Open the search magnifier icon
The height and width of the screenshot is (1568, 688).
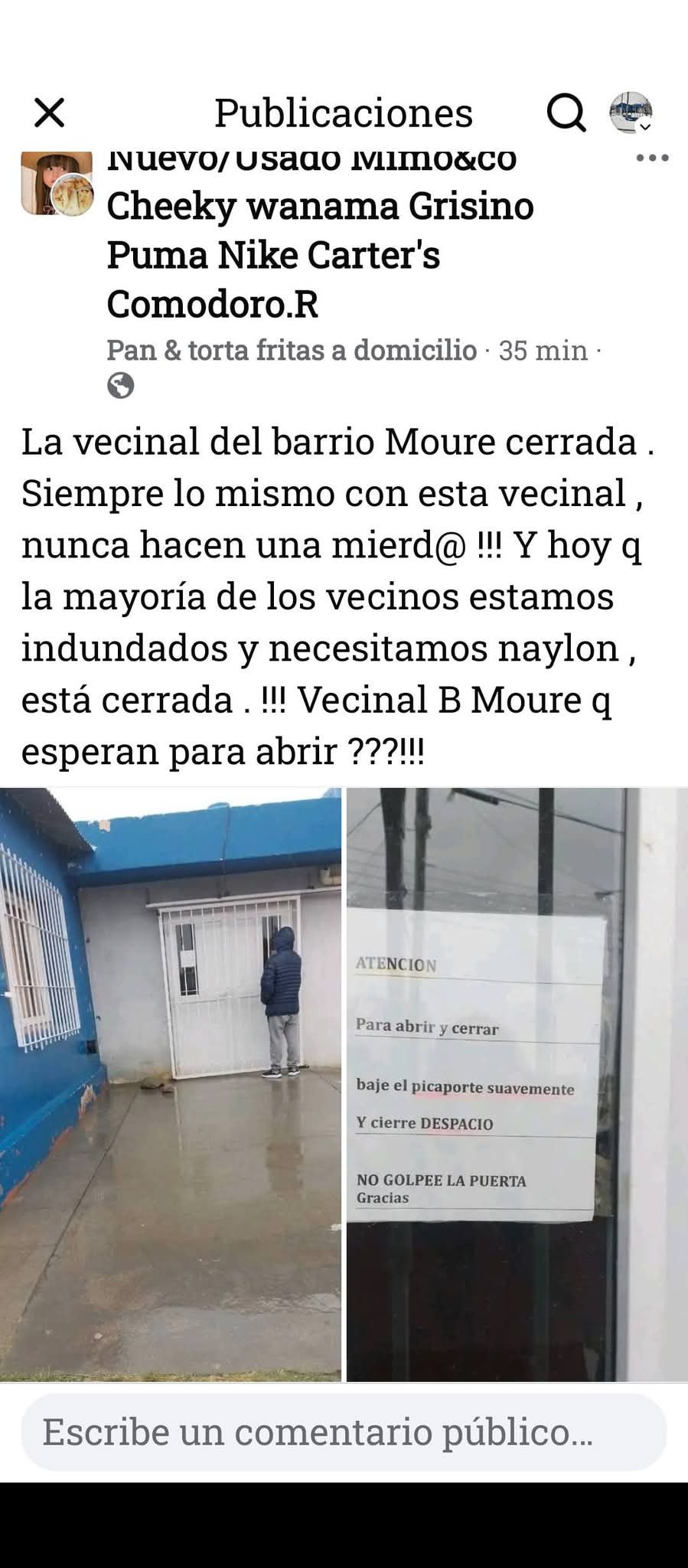(x=566, y=113)
